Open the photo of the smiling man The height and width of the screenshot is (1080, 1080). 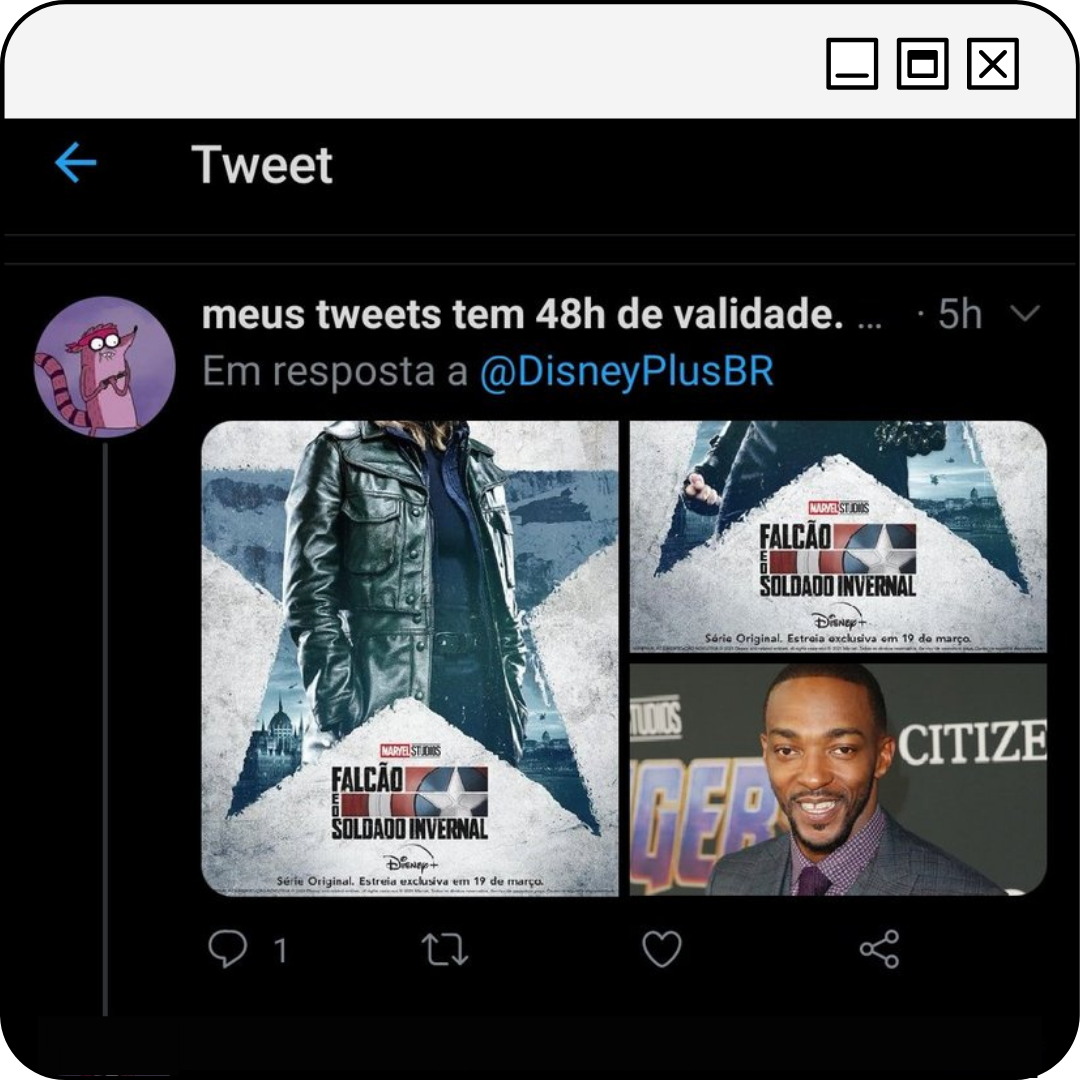pos(838,779)
